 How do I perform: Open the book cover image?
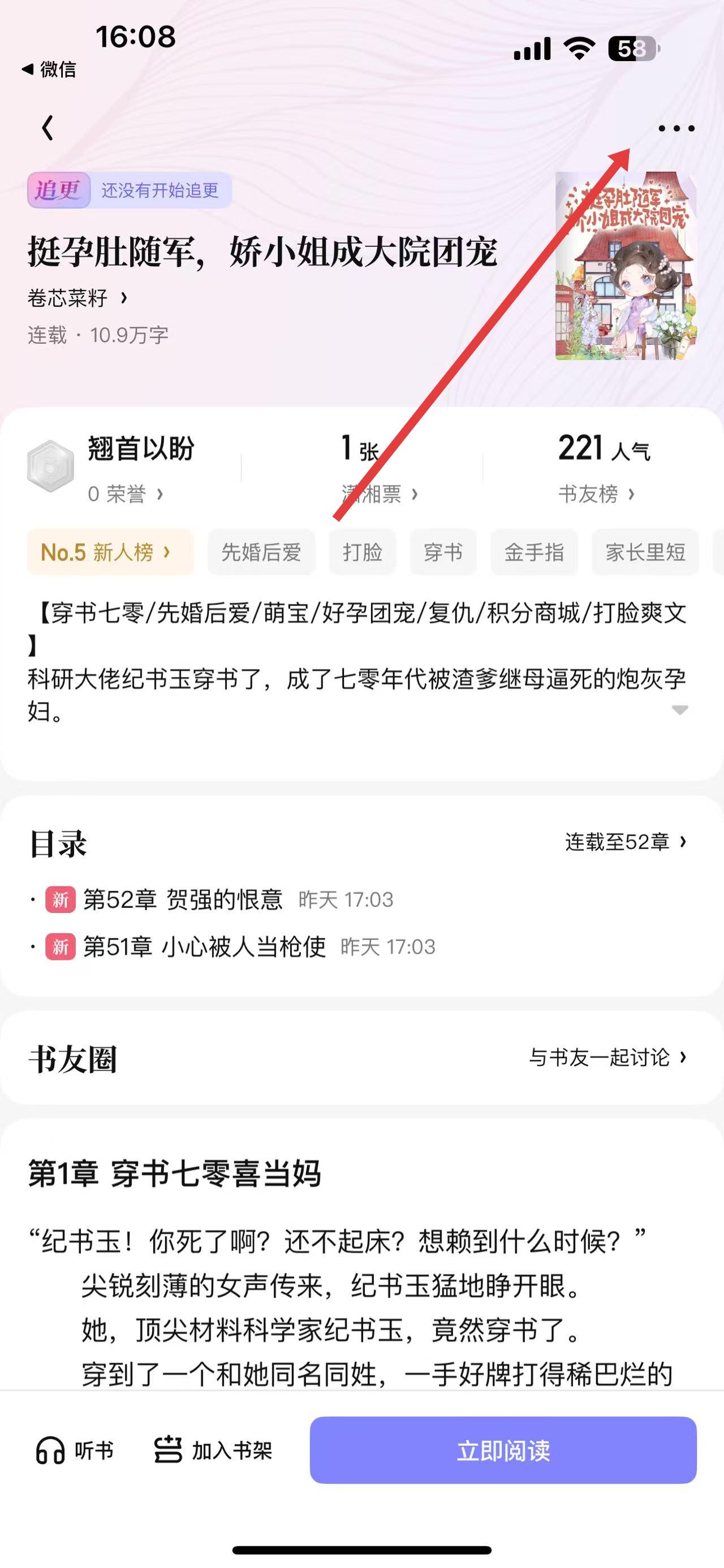[626, 266]
